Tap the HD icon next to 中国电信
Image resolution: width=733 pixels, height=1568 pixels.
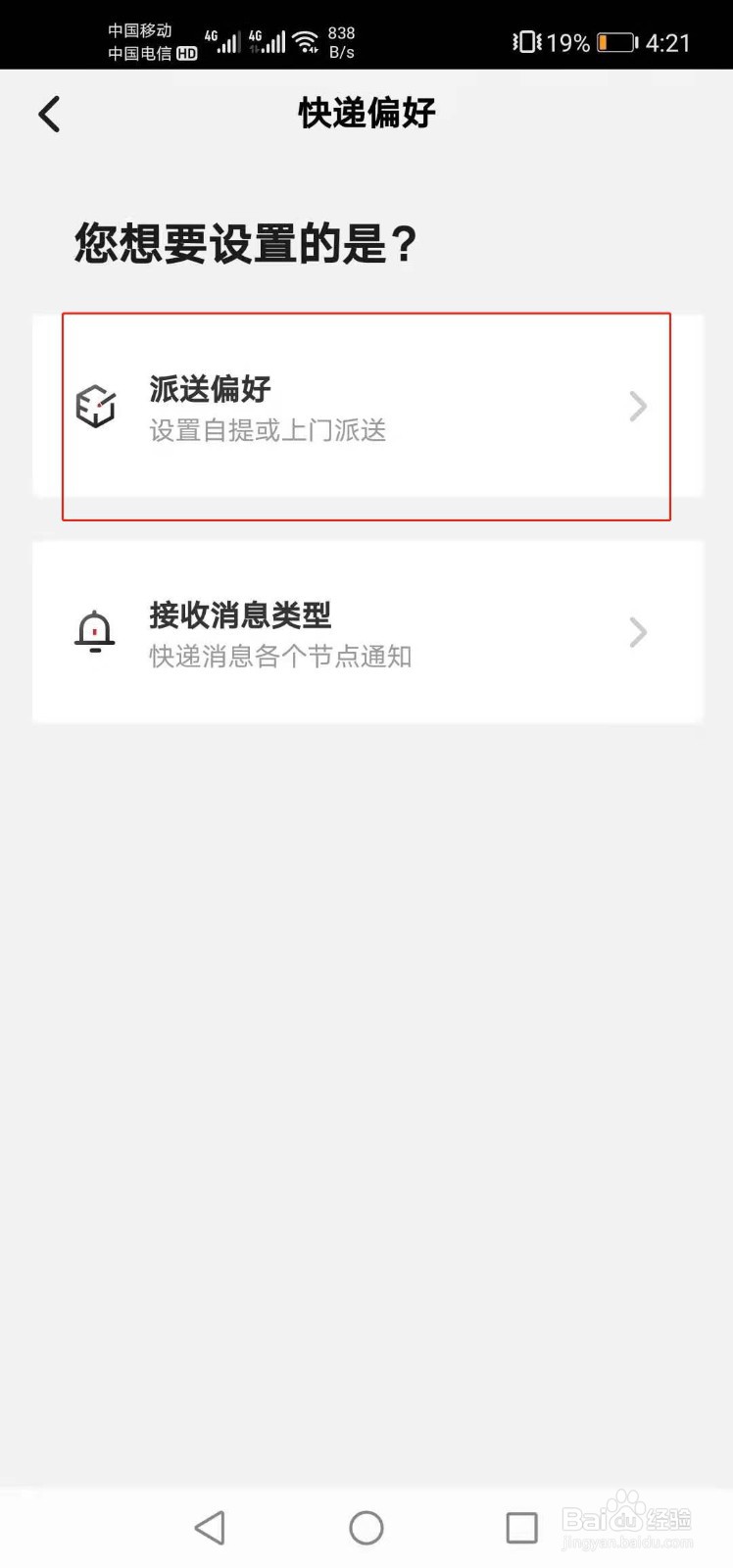pyautogui.click(x=186, y=56)
